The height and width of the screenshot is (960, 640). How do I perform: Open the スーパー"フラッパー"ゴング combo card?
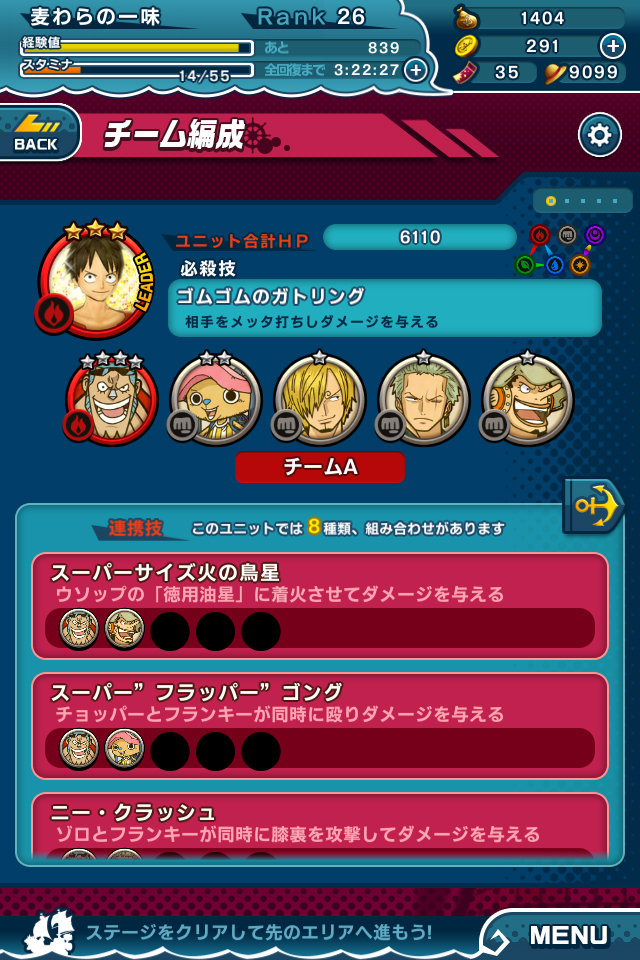(x=320, y=725)
